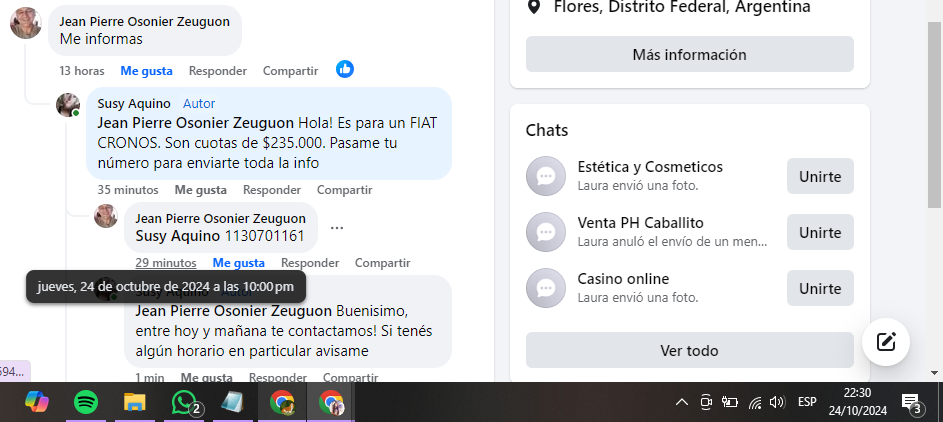Join the Casino online chat
The height and width of the screenshot is (422, 943).
click(x=820, y=288)
